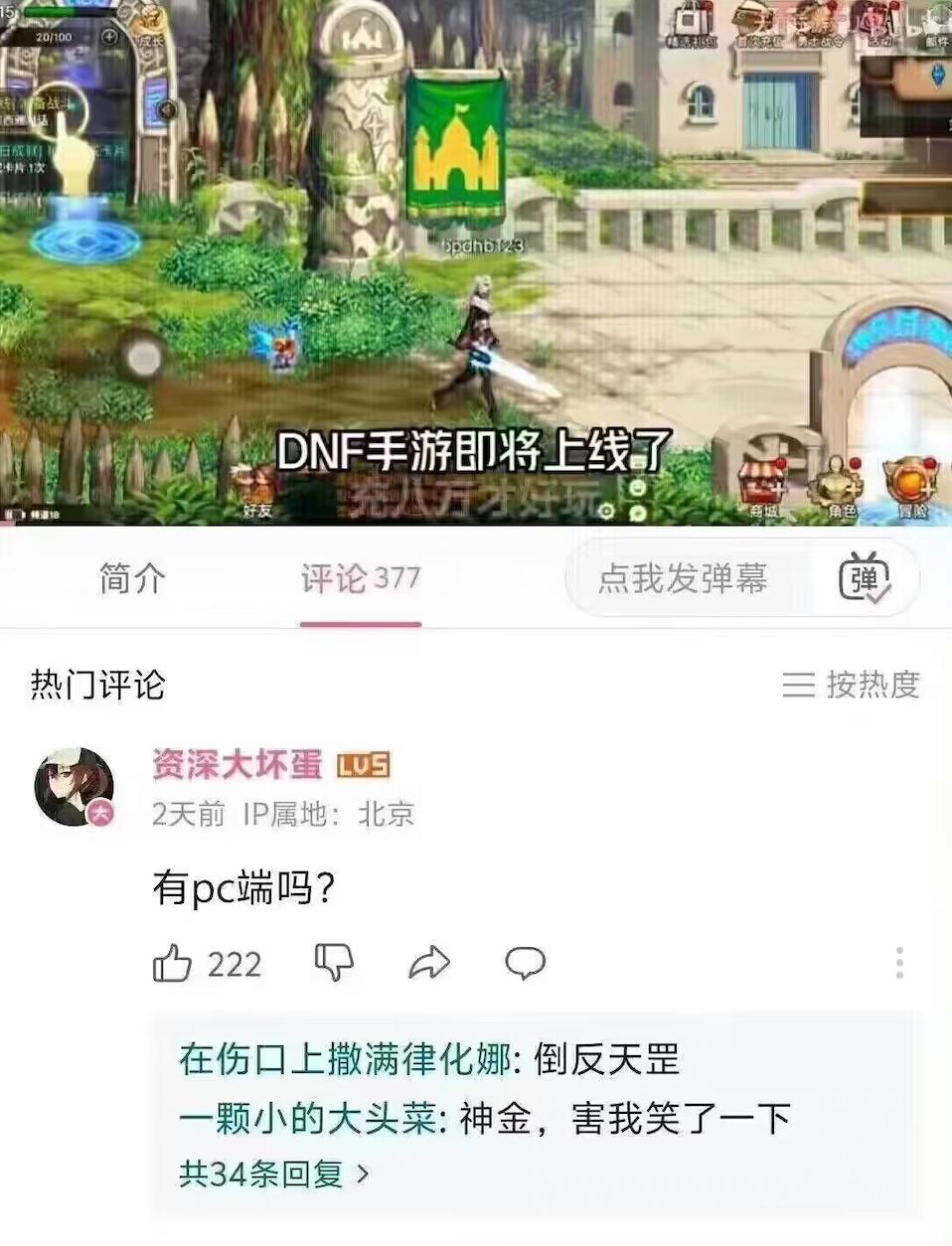952x1246 pixels.
Task: Share the comment 有pc端吗?
Action: coord(429,962)
